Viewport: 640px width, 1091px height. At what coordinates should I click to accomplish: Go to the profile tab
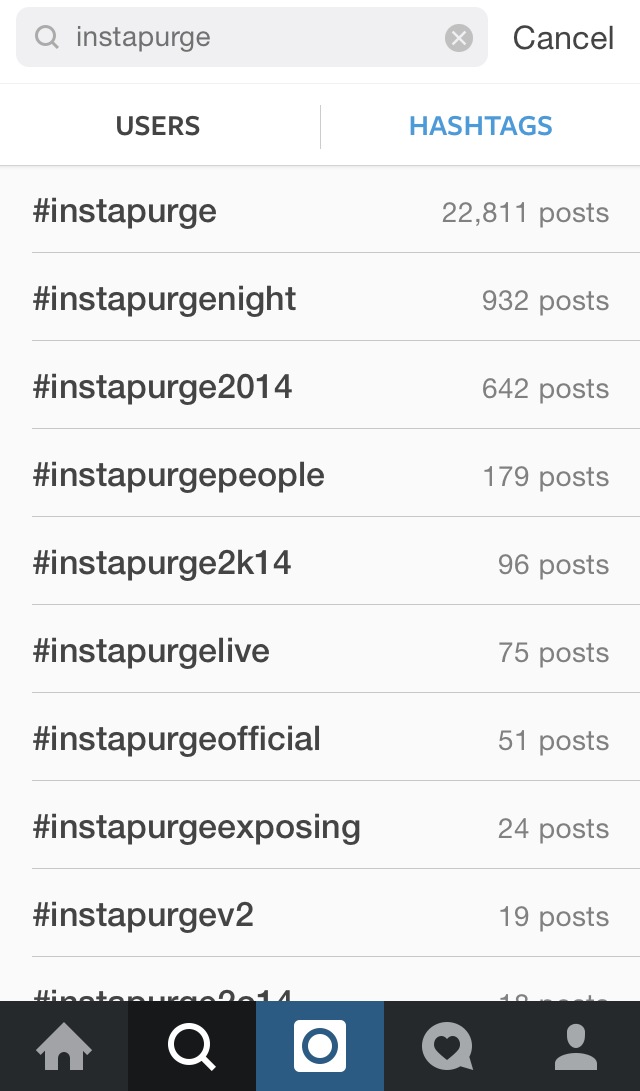pos(575,1047)
